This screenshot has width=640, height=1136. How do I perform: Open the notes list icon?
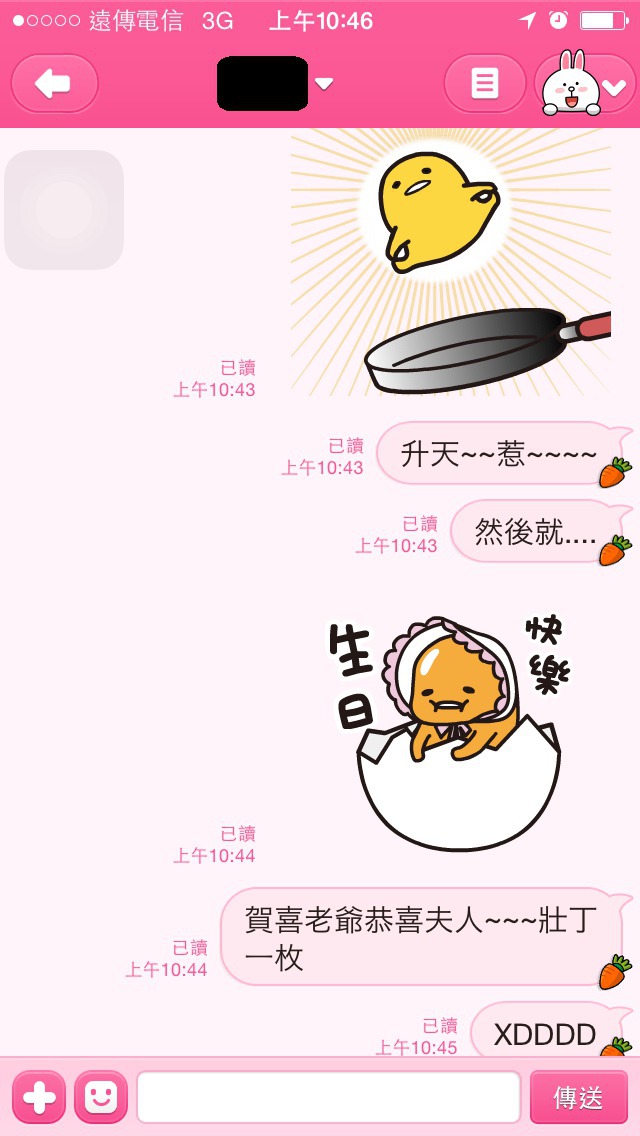point(484,84)
